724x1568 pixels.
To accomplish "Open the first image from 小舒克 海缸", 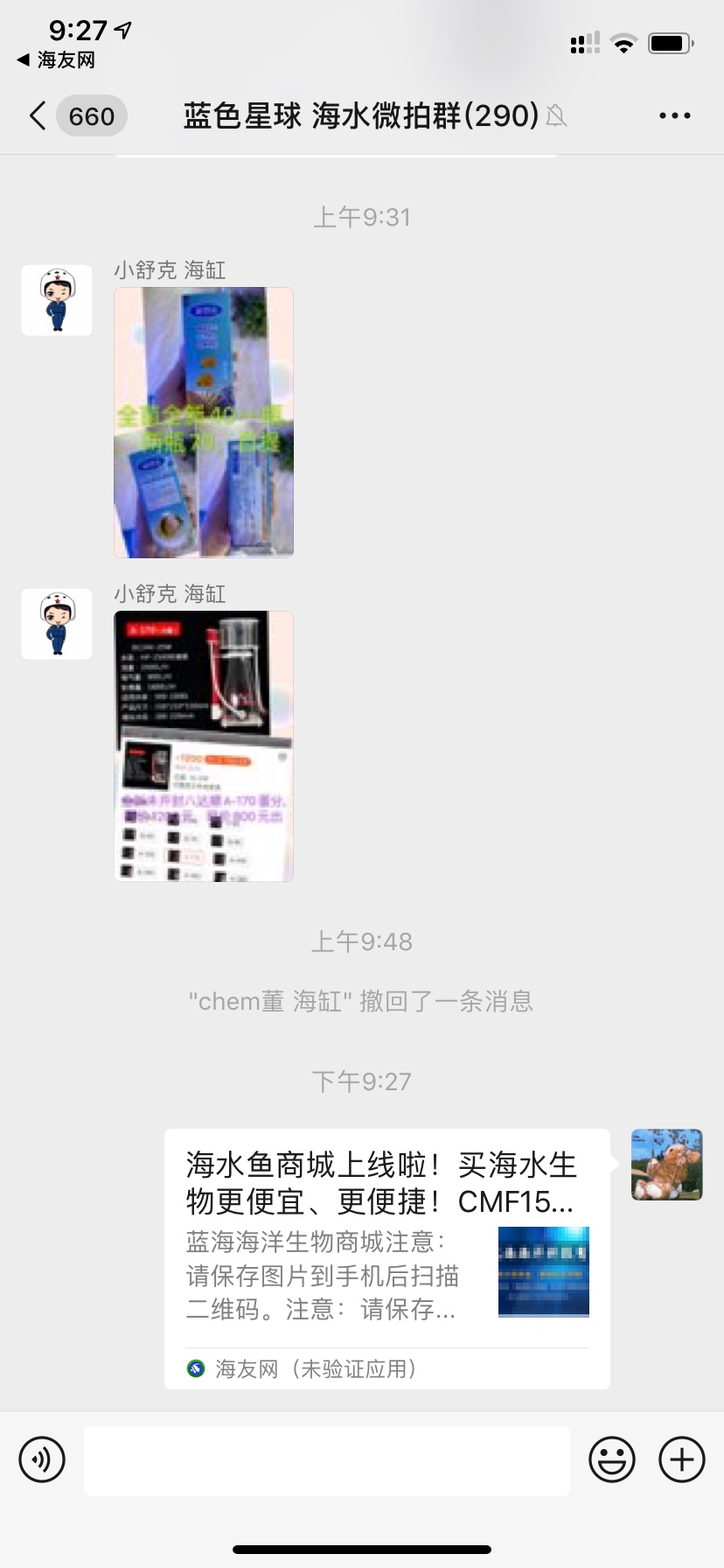I will coord(204,423).
